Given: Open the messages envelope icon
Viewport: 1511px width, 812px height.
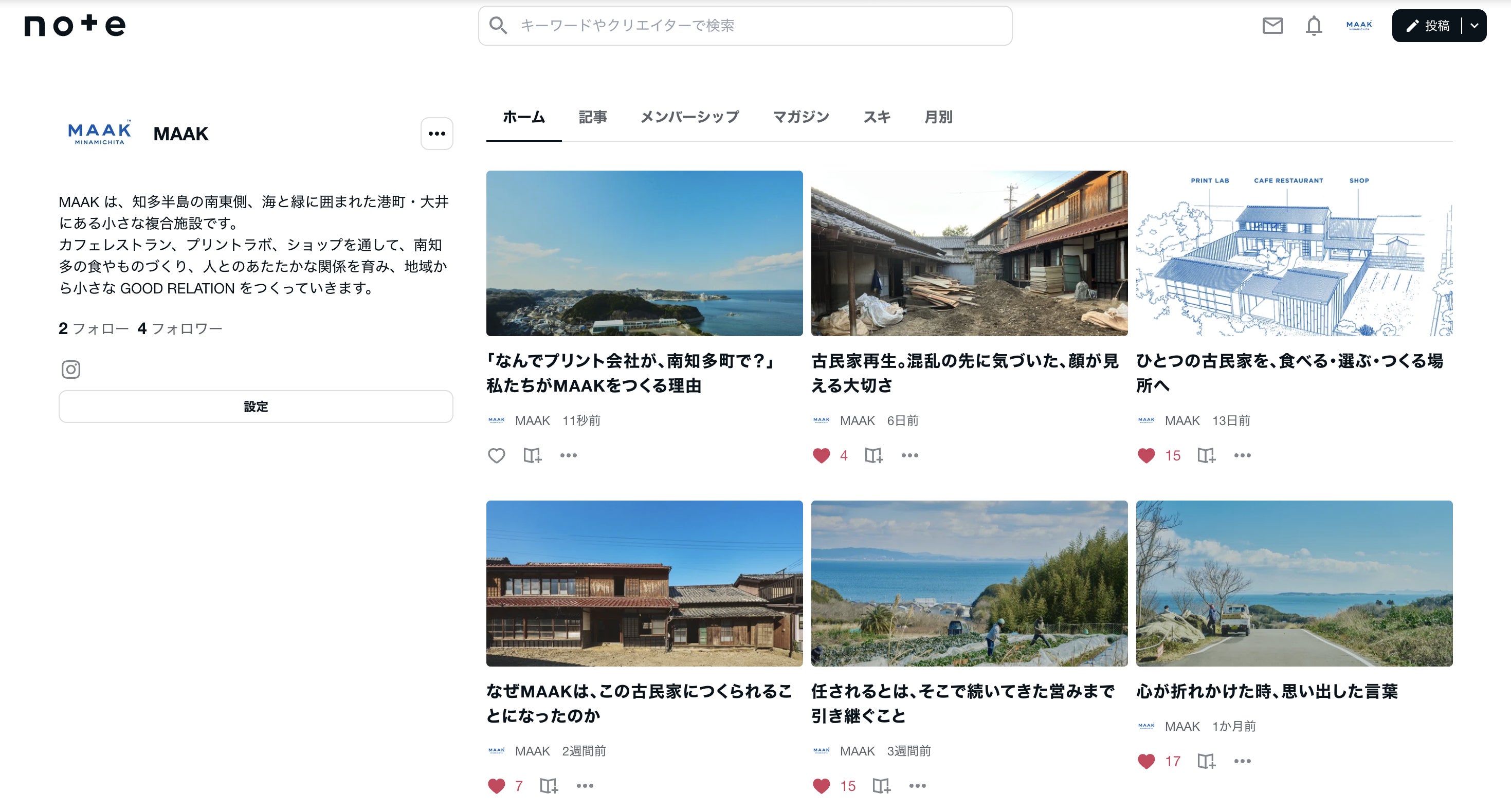Looking at the screenshot, I should point(1272,26).
